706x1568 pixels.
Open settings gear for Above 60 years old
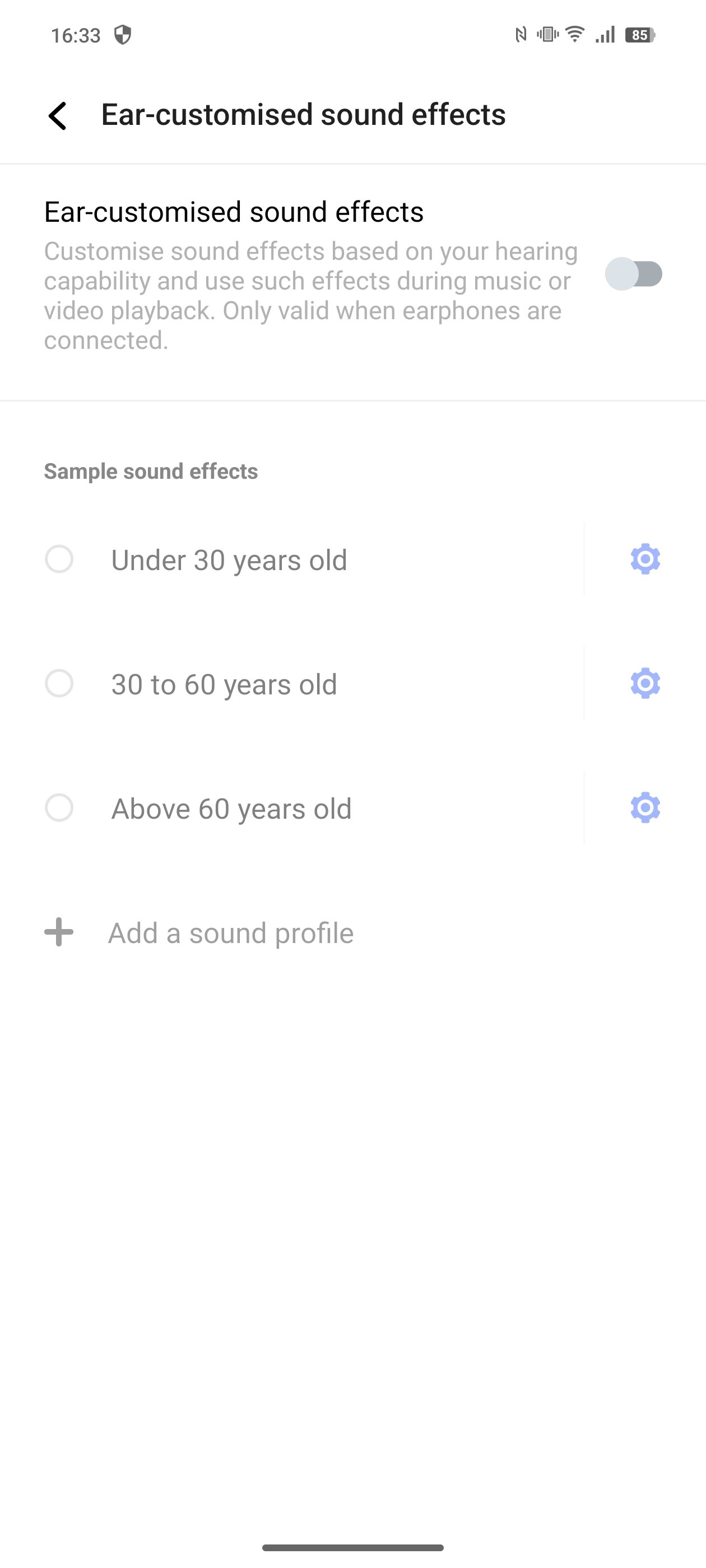click(645, 808)
